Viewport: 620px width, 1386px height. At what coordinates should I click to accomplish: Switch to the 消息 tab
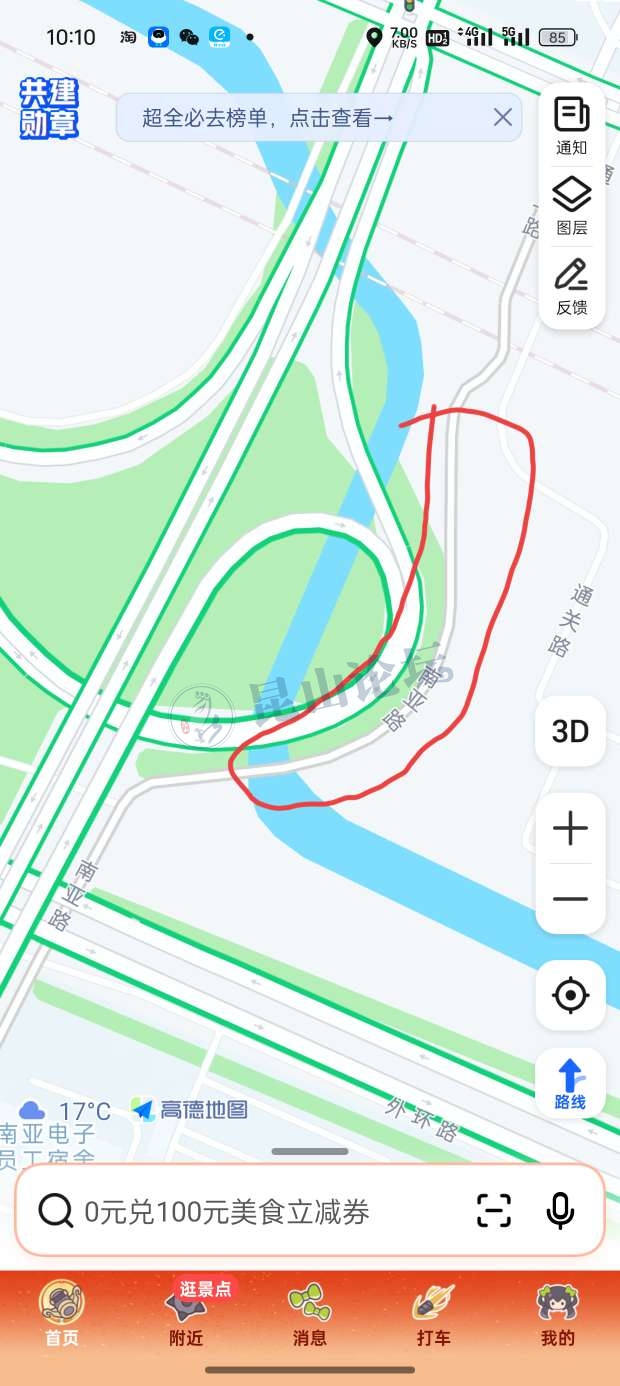click(x=310, y=1315)
